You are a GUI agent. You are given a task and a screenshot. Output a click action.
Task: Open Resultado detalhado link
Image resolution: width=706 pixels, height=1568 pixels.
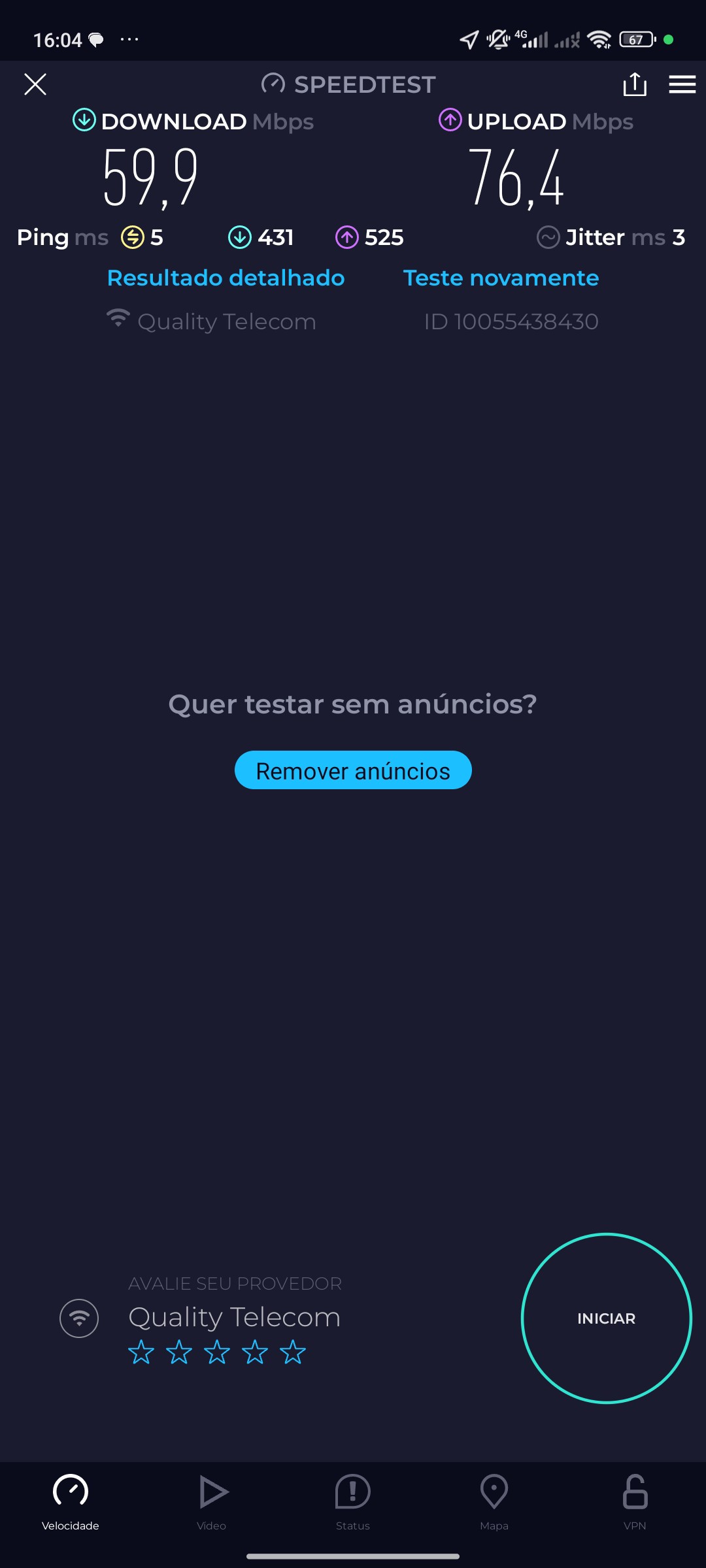226,278
